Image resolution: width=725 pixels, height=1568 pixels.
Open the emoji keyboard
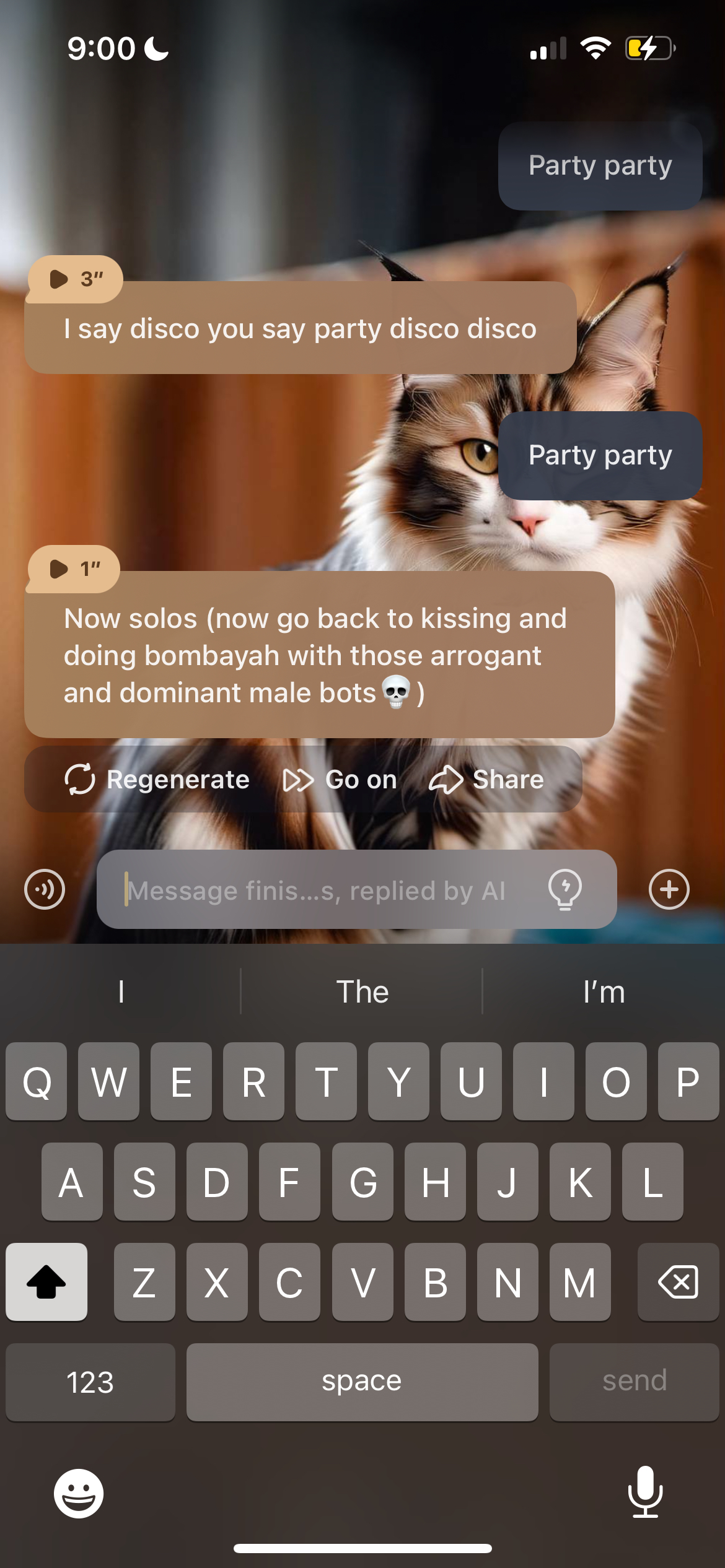coord(79,1493)
